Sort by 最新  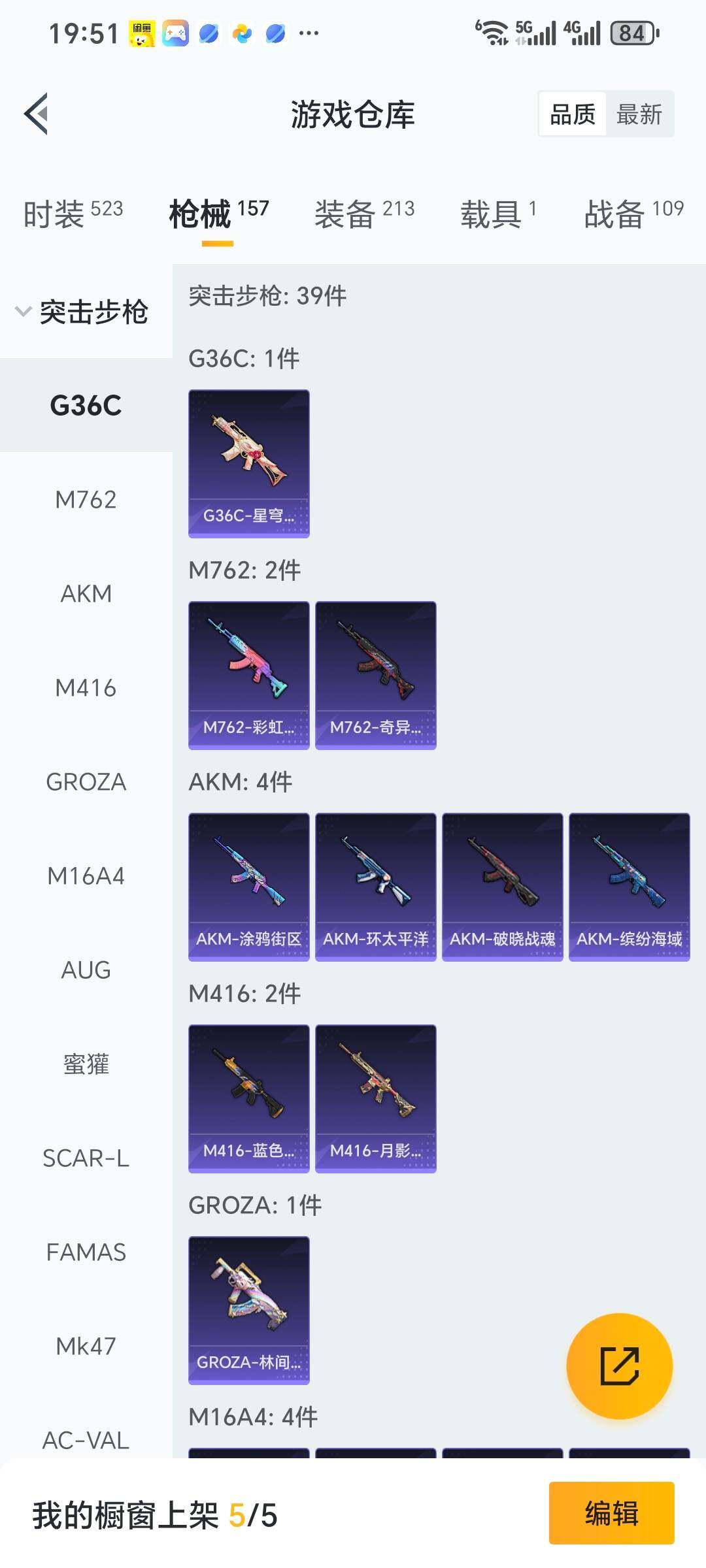[639, 114]
